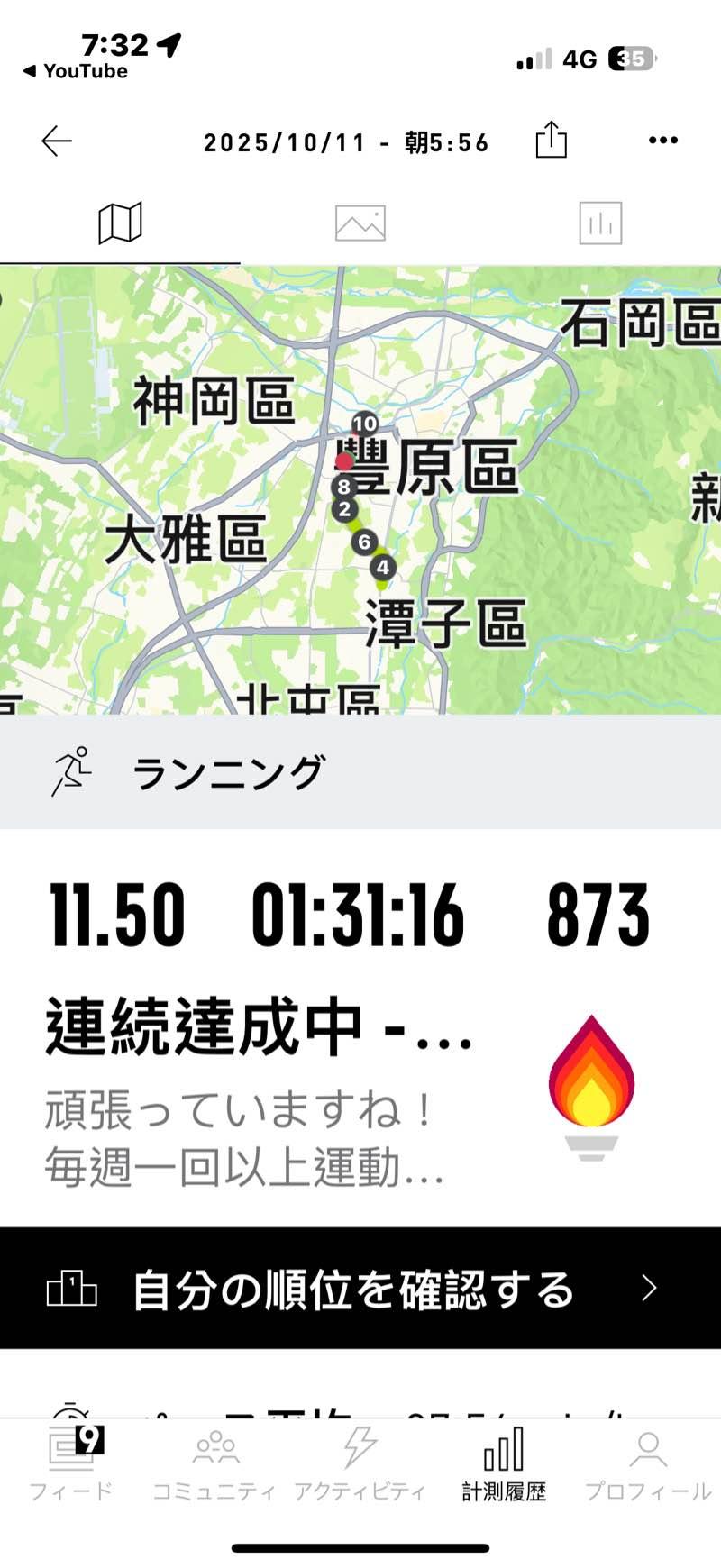Tap 自分の順位を確認する banner

[360, 1289]
